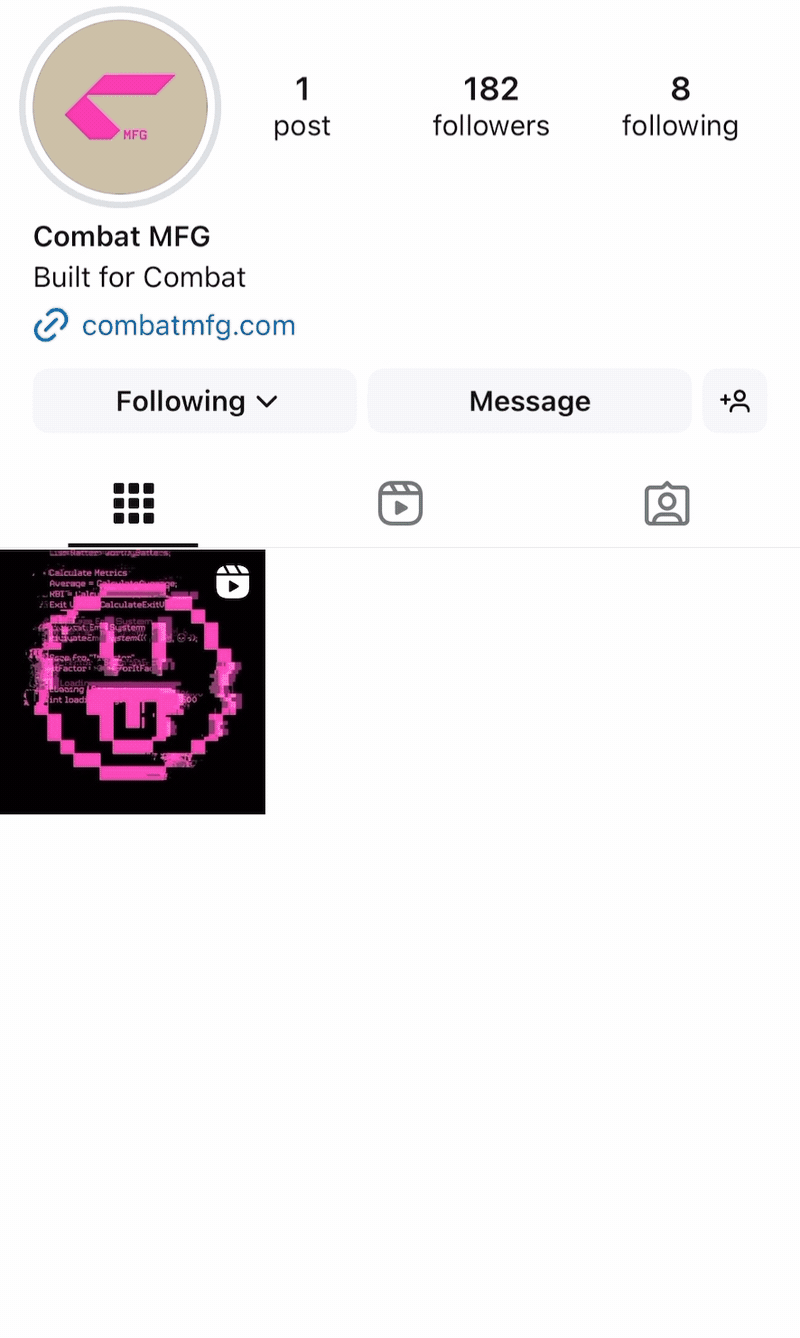This screenshot has width=800, height=1338.
Task: Switch to the tagged photos tab
Action: pyautogui.click(x=667, y=503)
